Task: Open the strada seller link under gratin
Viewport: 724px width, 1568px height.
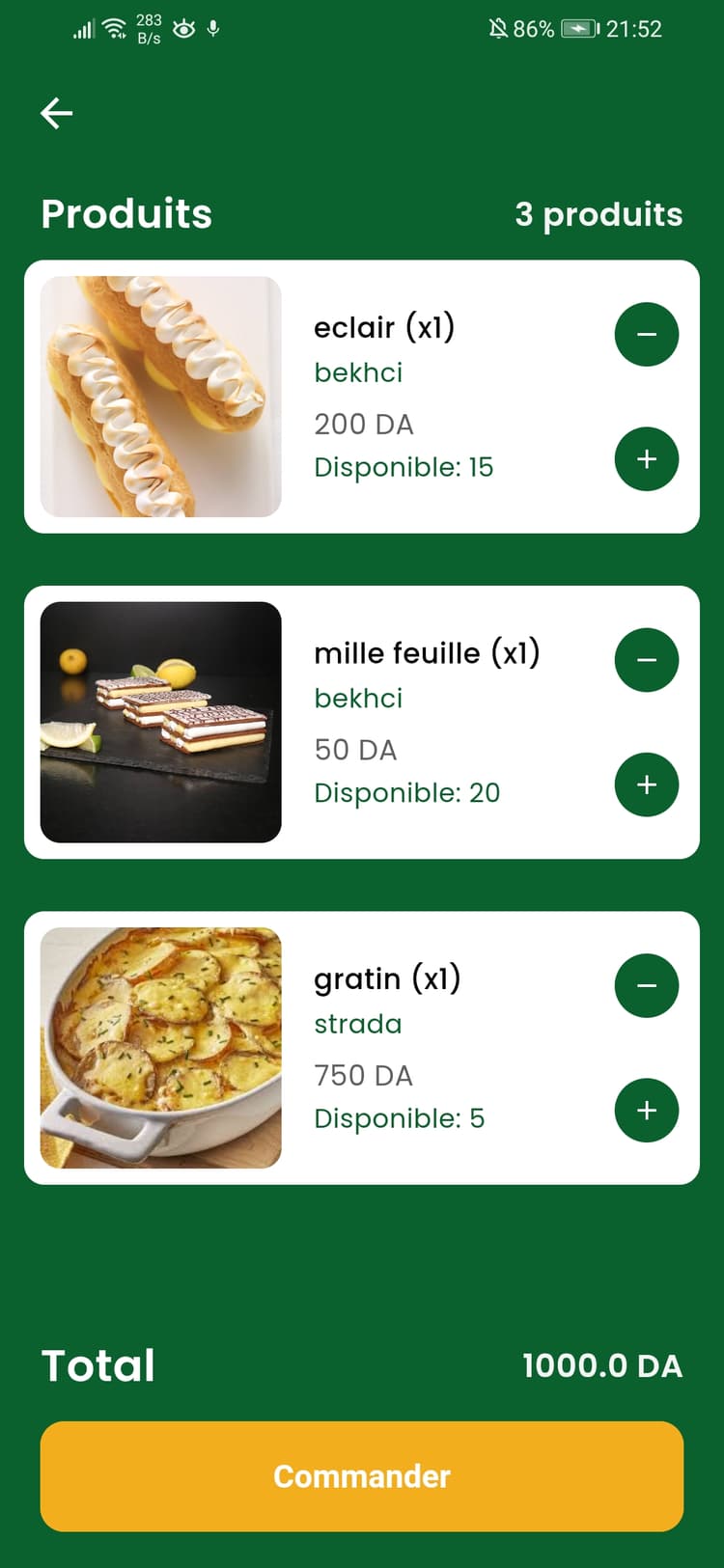Action: tap(358, 1024)
